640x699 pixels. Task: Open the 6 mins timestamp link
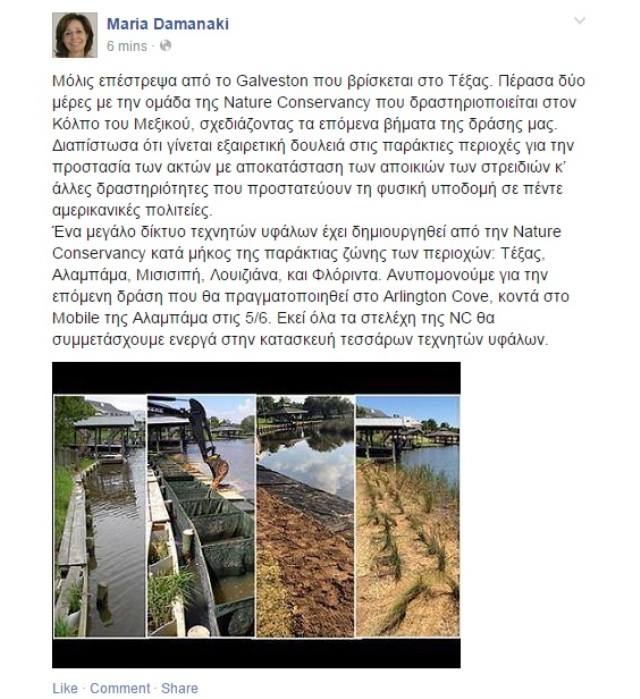pyautogui.click(x=126, y=46)
